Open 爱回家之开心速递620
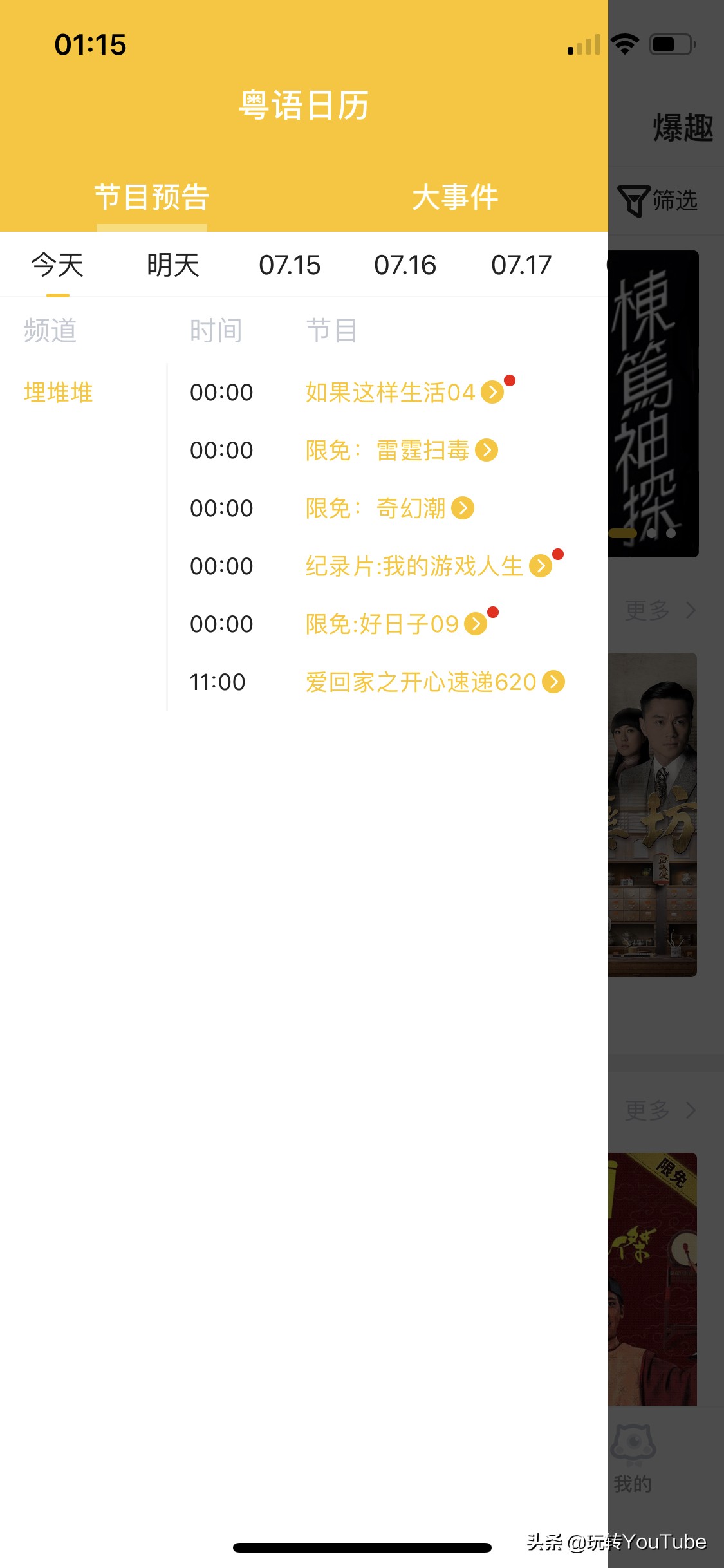The width and height of the screenshot is (724, 1568). (435, 682)
